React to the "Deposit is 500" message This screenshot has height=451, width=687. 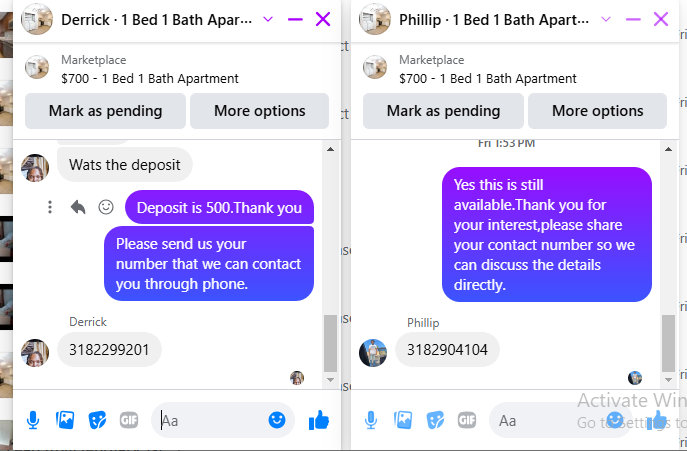[x=105, y=208]
